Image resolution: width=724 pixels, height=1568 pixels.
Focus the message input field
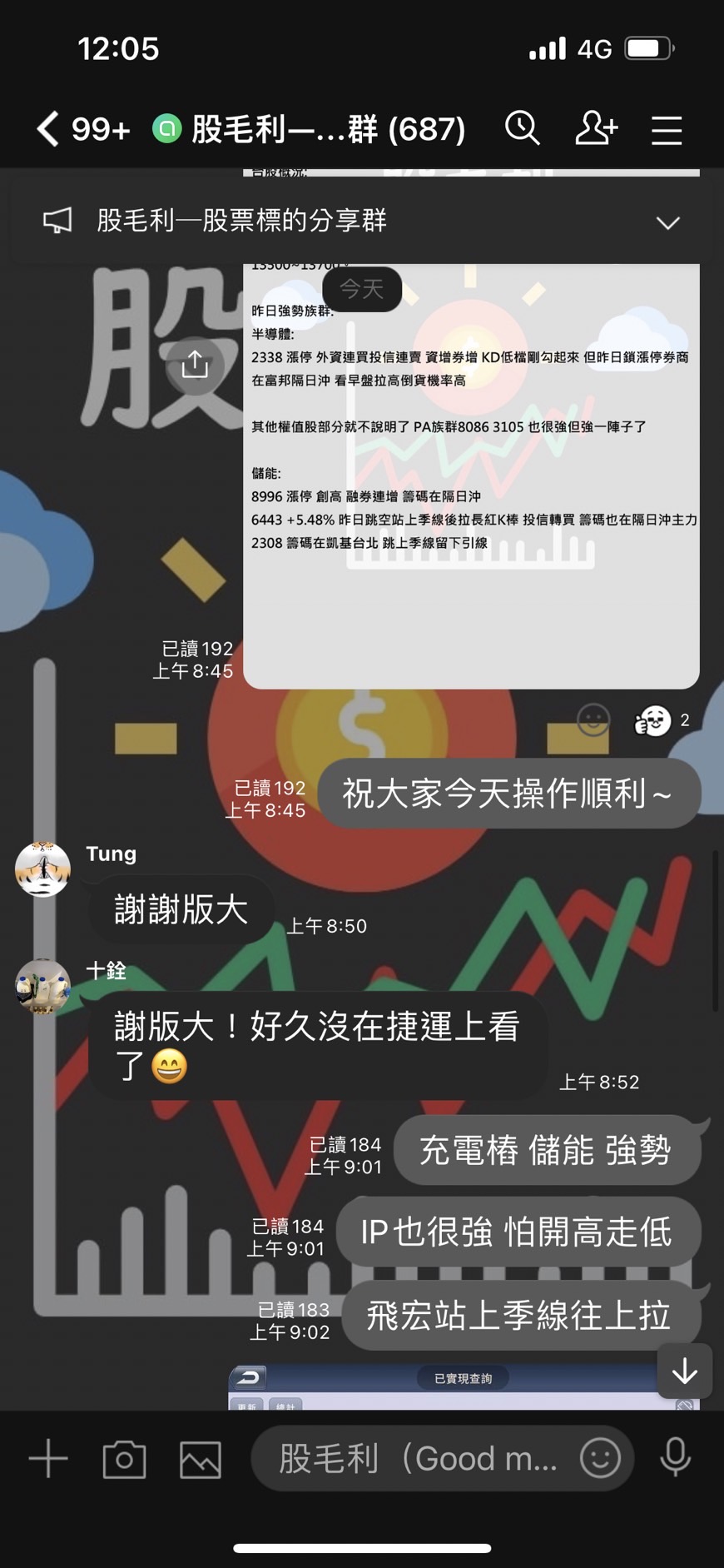point(416,1459)
